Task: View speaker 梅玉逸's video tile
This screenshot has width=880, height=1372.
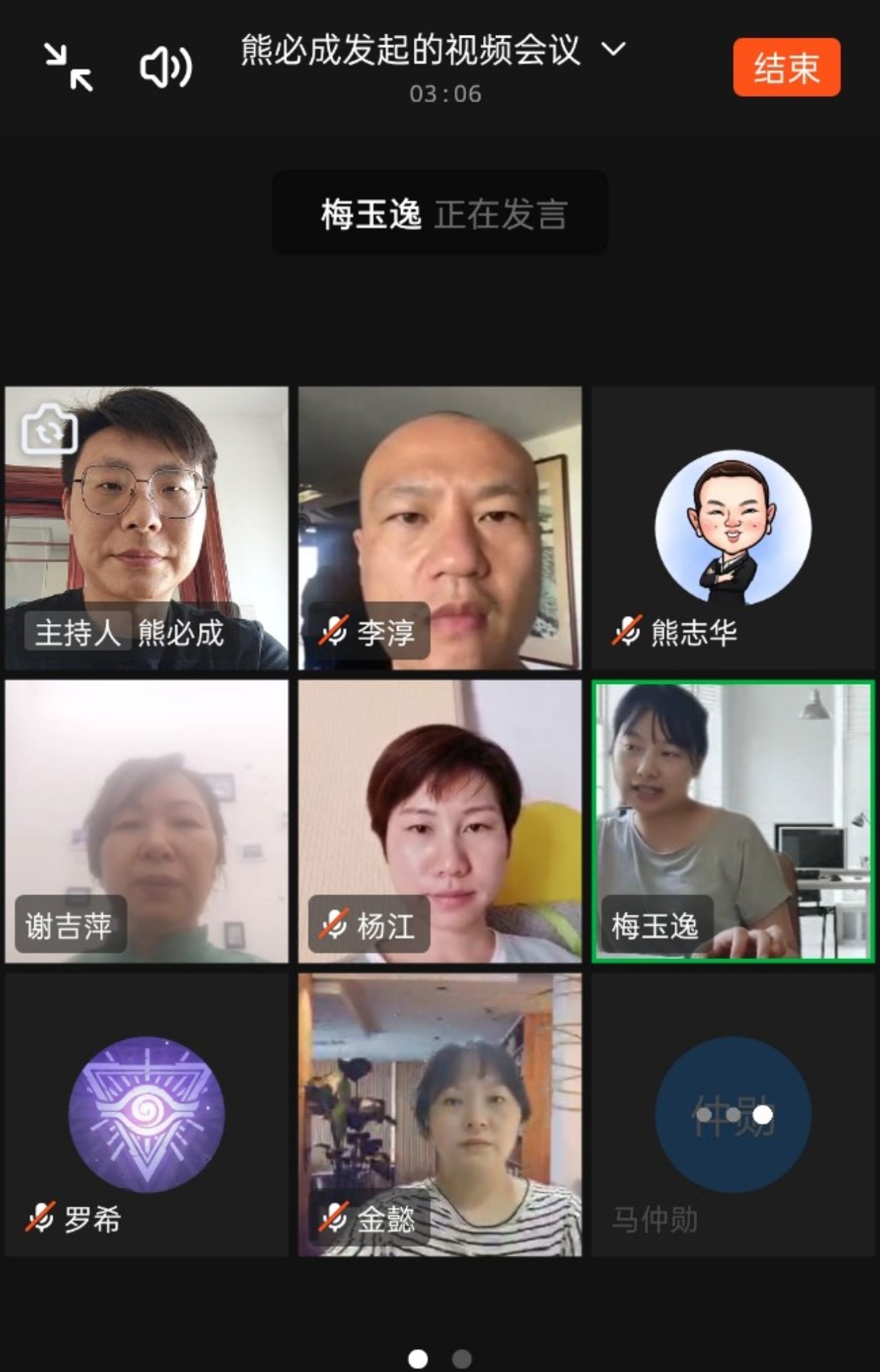Action: coord(733,821)
